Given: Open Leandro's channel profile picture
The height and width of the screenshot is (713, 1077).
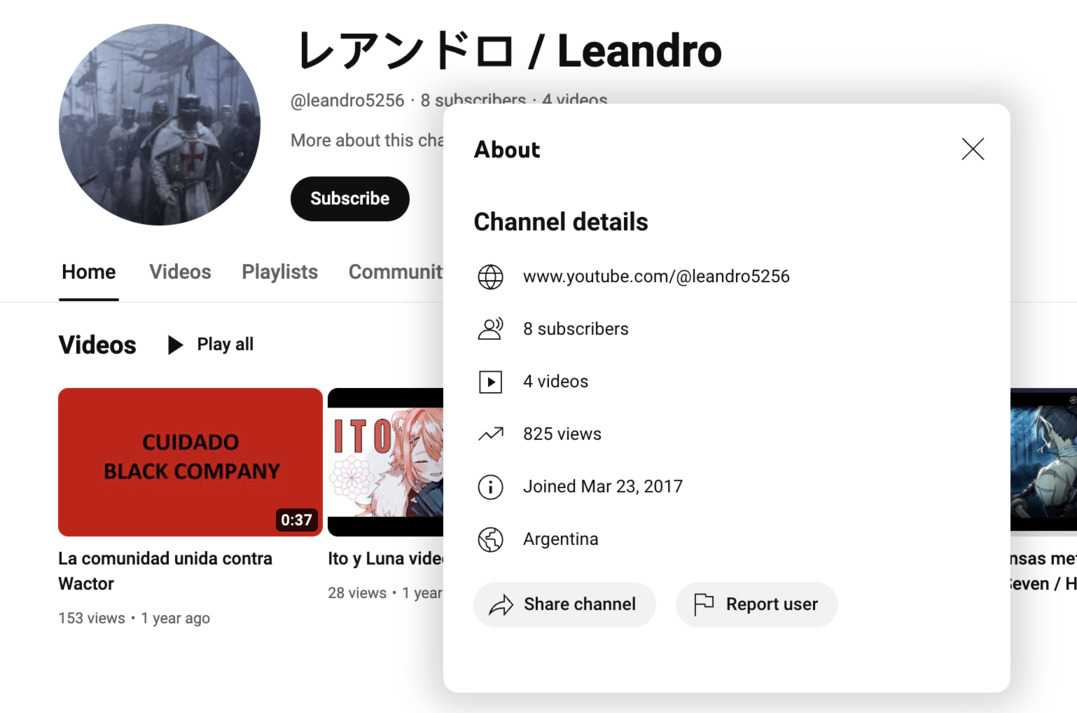Looking at the screenshot, I should click(x=159, y=124).
